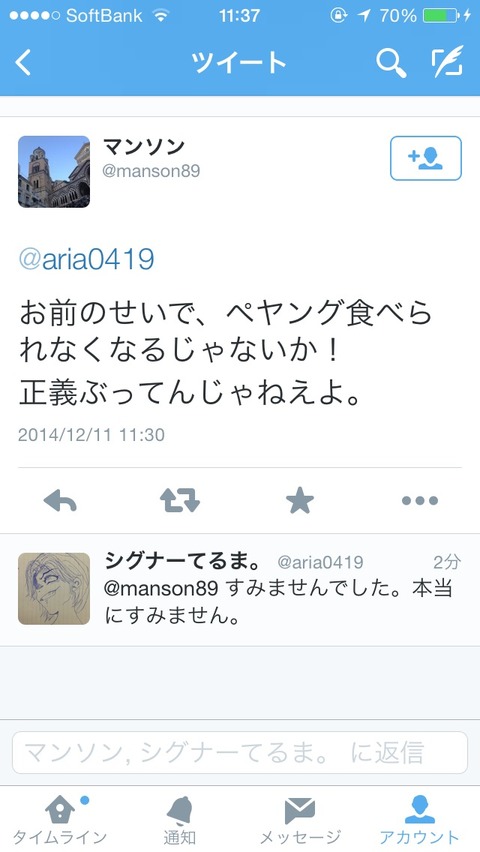
Task: Open the @aria0419 mention link
Action: tap(86, 259)
